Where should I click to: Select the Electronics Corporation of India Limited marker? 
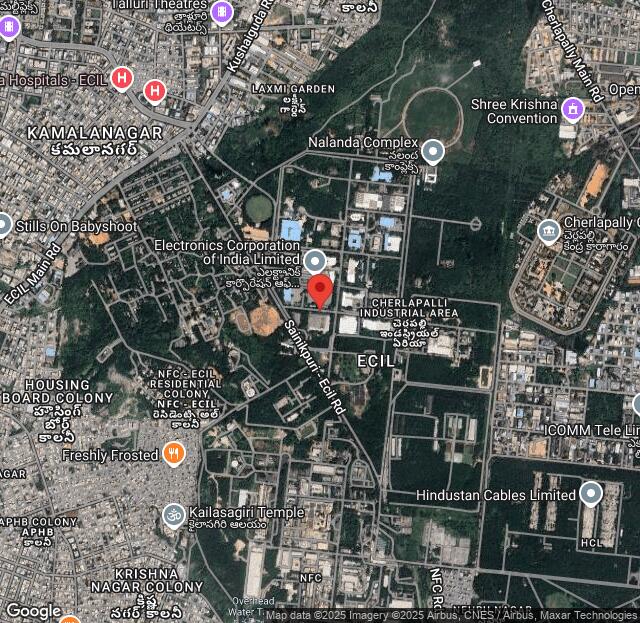[x=315, y=261]
